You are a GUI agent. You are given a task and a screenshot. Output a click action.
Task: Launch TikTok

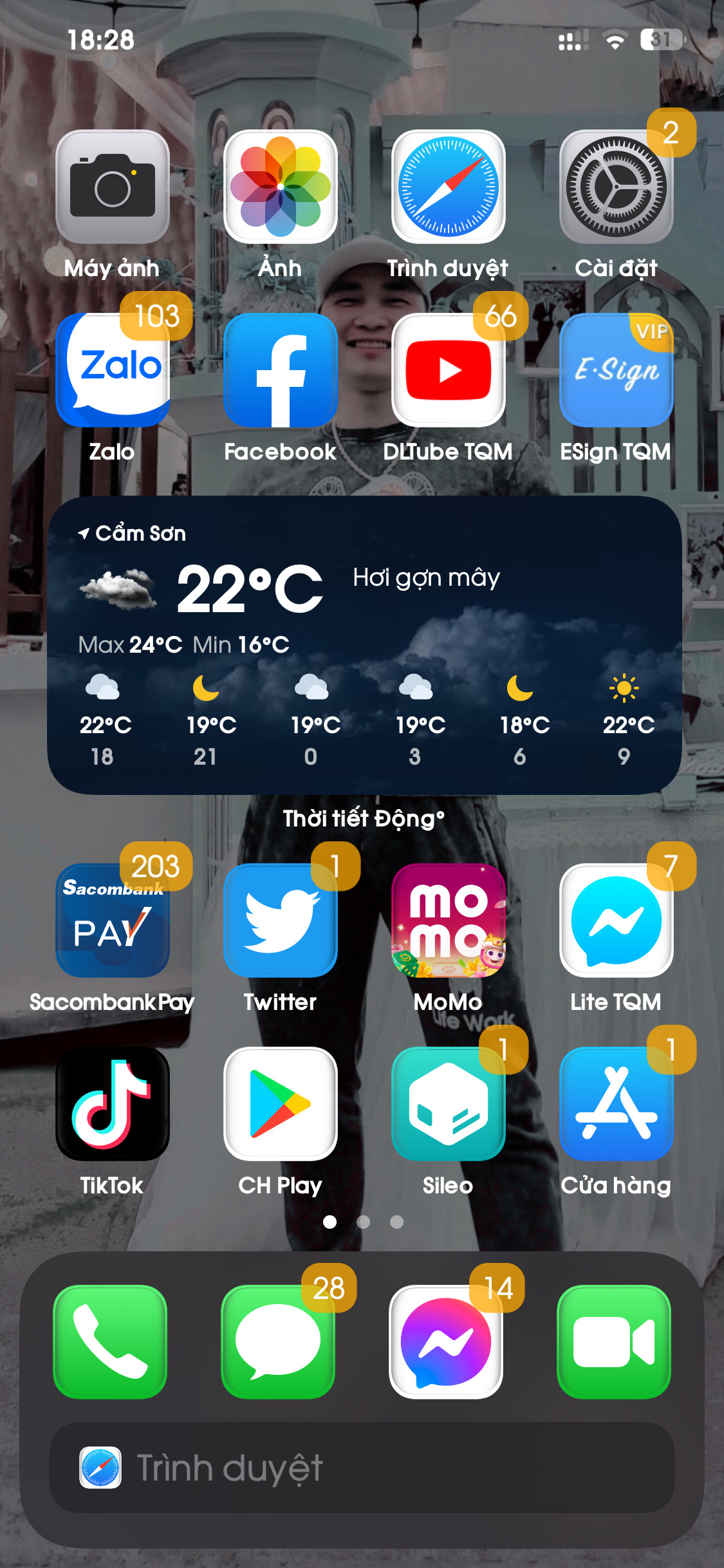click(113, 1104)
